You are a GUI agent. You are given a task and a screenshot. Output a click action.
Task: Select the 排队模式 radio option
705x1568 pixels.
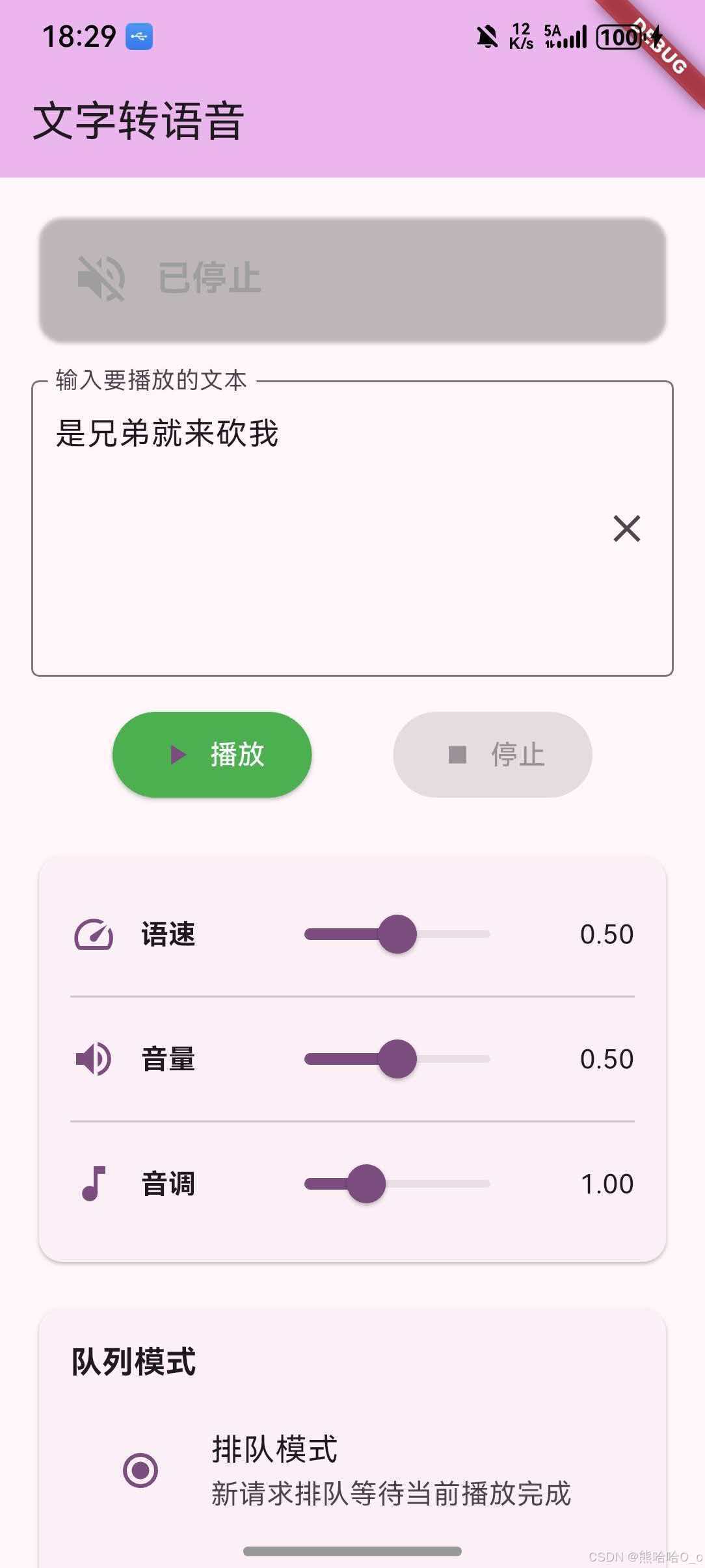click(140, 1470)
